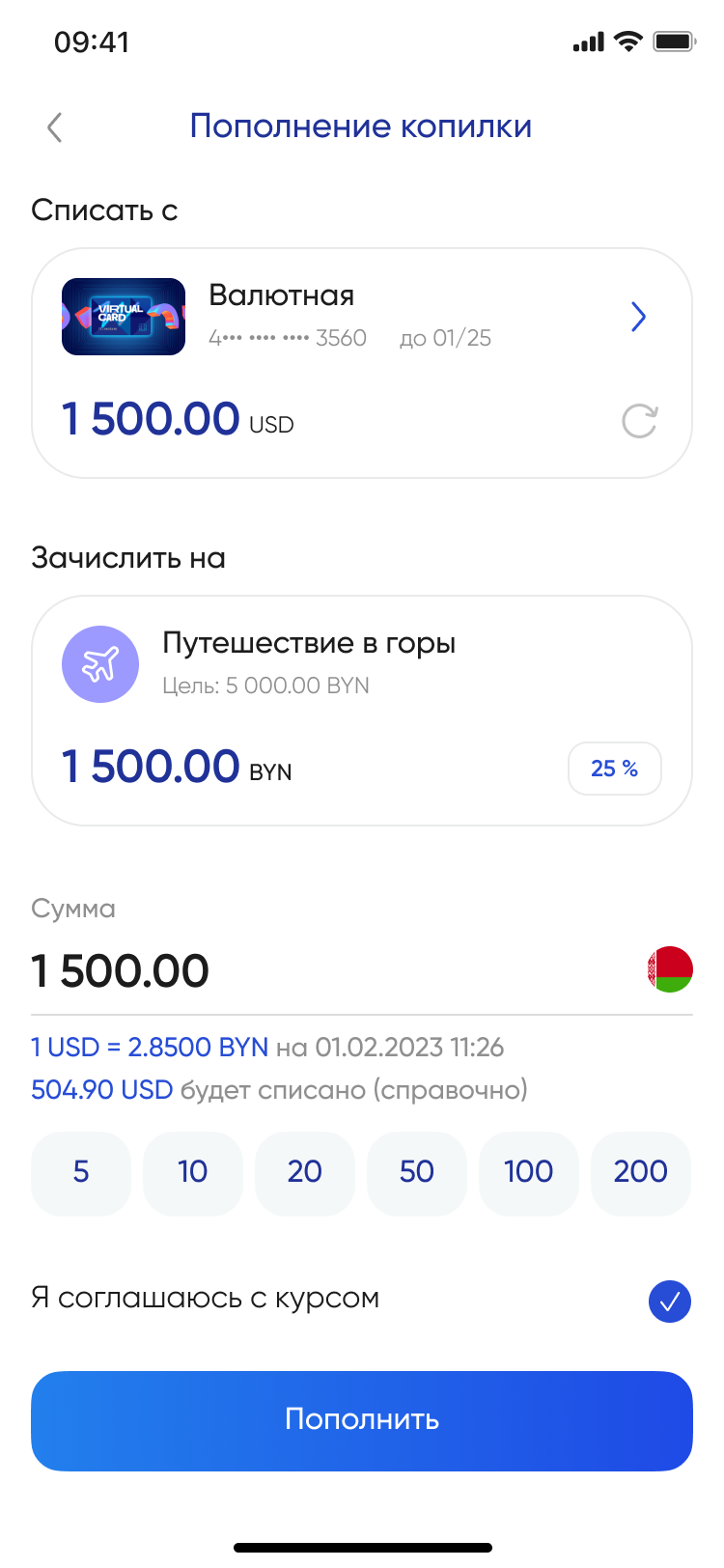Choose the 10 quick amount chip
724x1568 pixels.
pyautogui.click(x=193, y=1172)
